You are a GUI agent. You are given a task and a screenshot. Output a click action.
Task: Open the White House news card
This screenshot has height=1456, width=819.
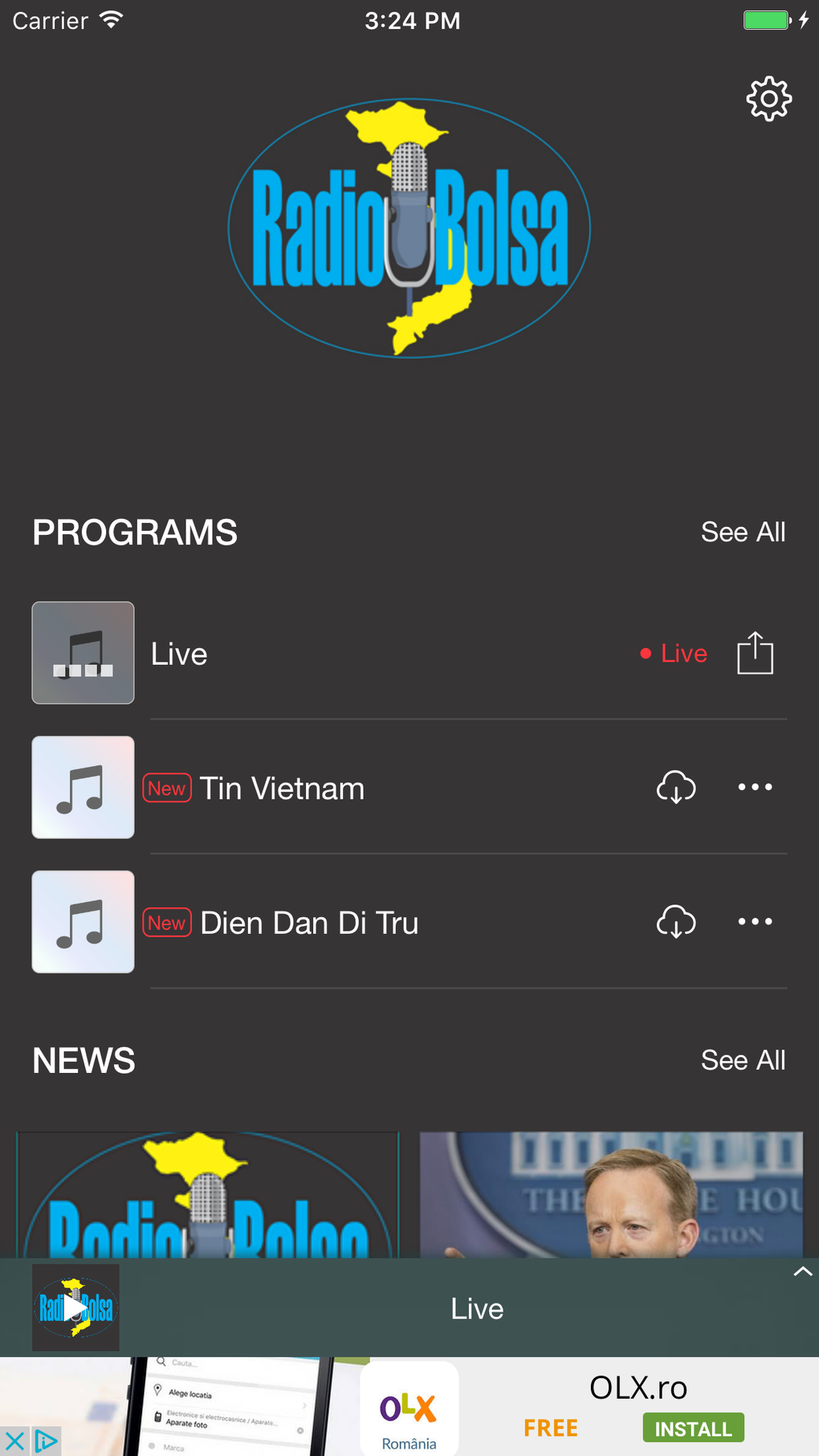(611, 1195)
